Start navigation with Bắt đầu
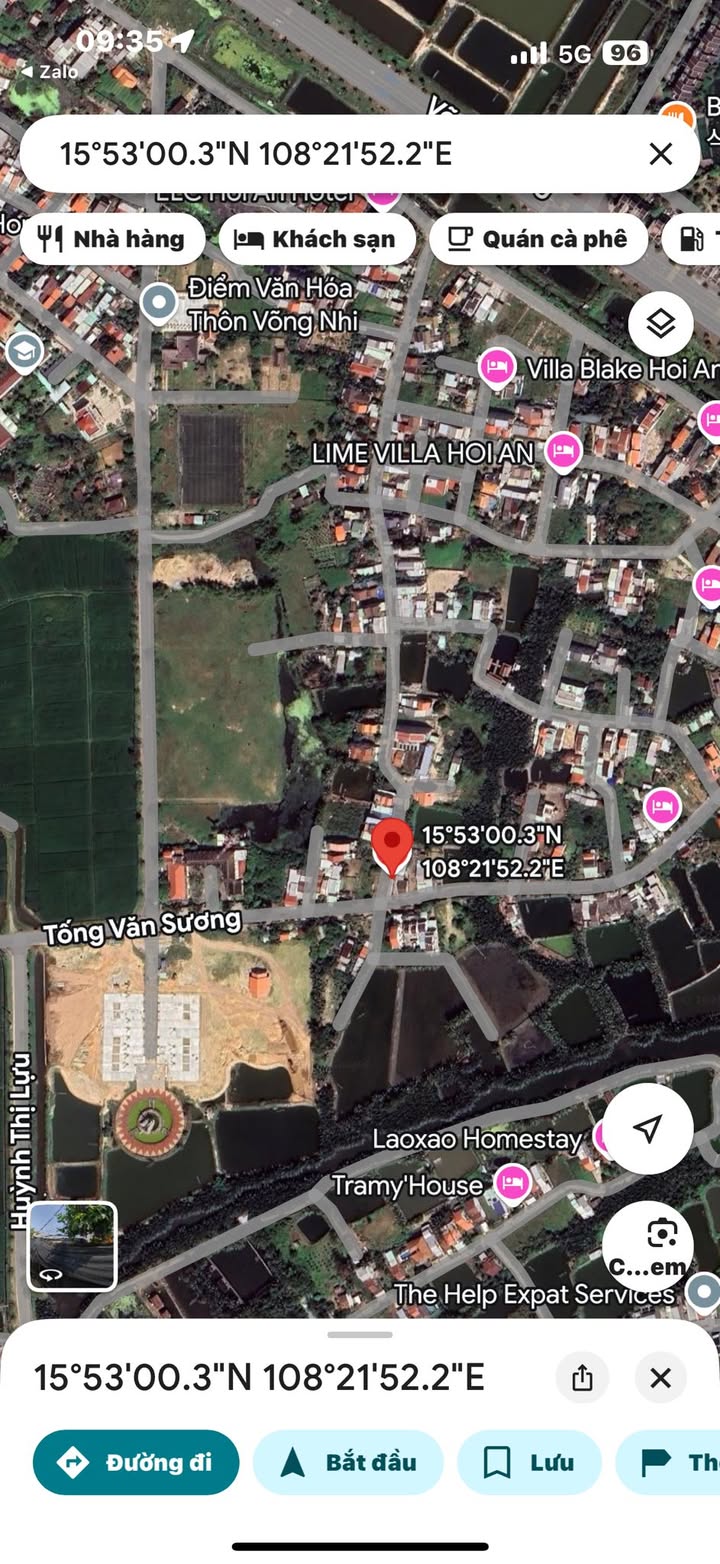This screenshot has width=720, height=1564. (348, 1462)
